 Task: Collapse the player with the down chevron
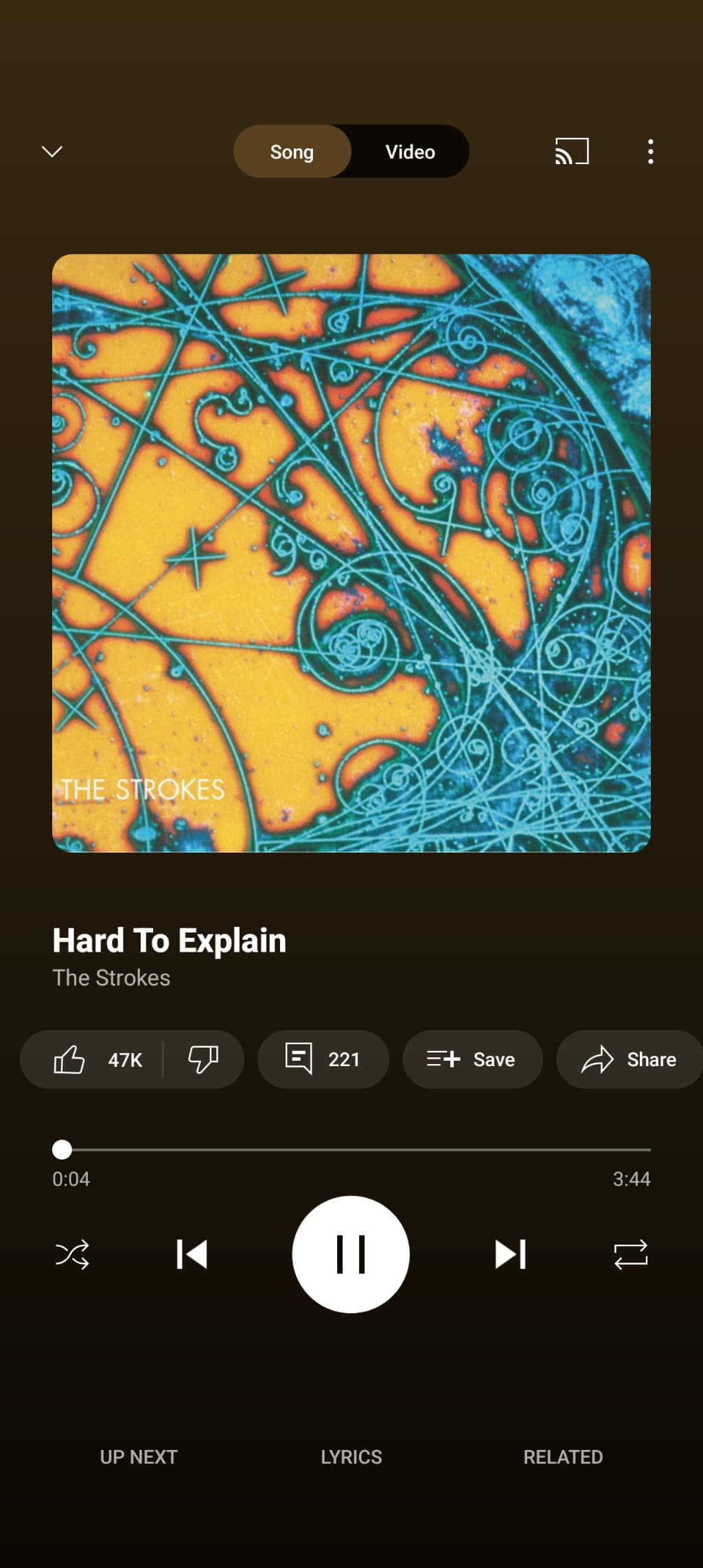pyautogui.click(x=52, y=151)
